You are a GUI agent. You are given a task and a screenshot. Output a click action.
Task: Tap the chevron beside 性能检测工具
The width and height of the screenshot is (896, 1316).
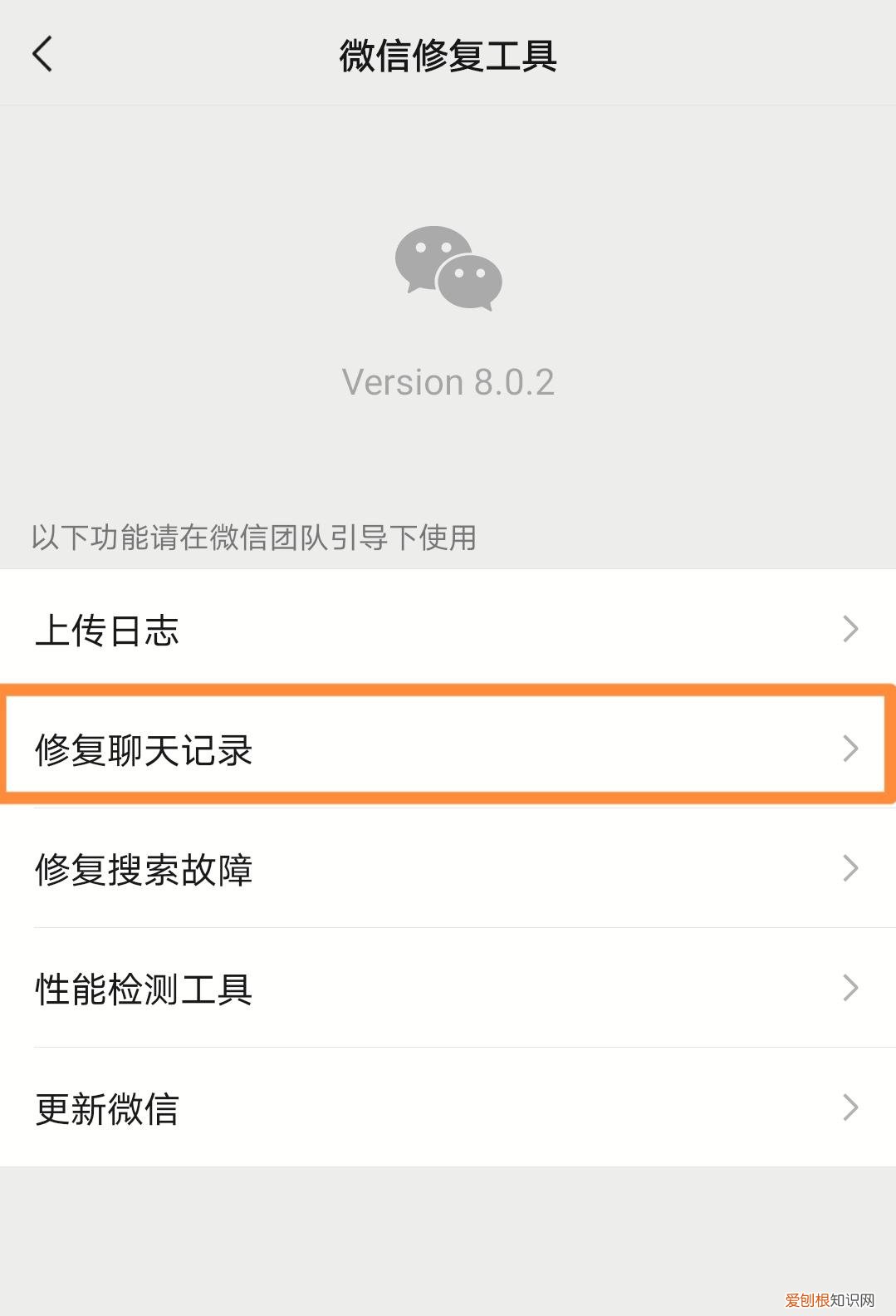[849, 988]
